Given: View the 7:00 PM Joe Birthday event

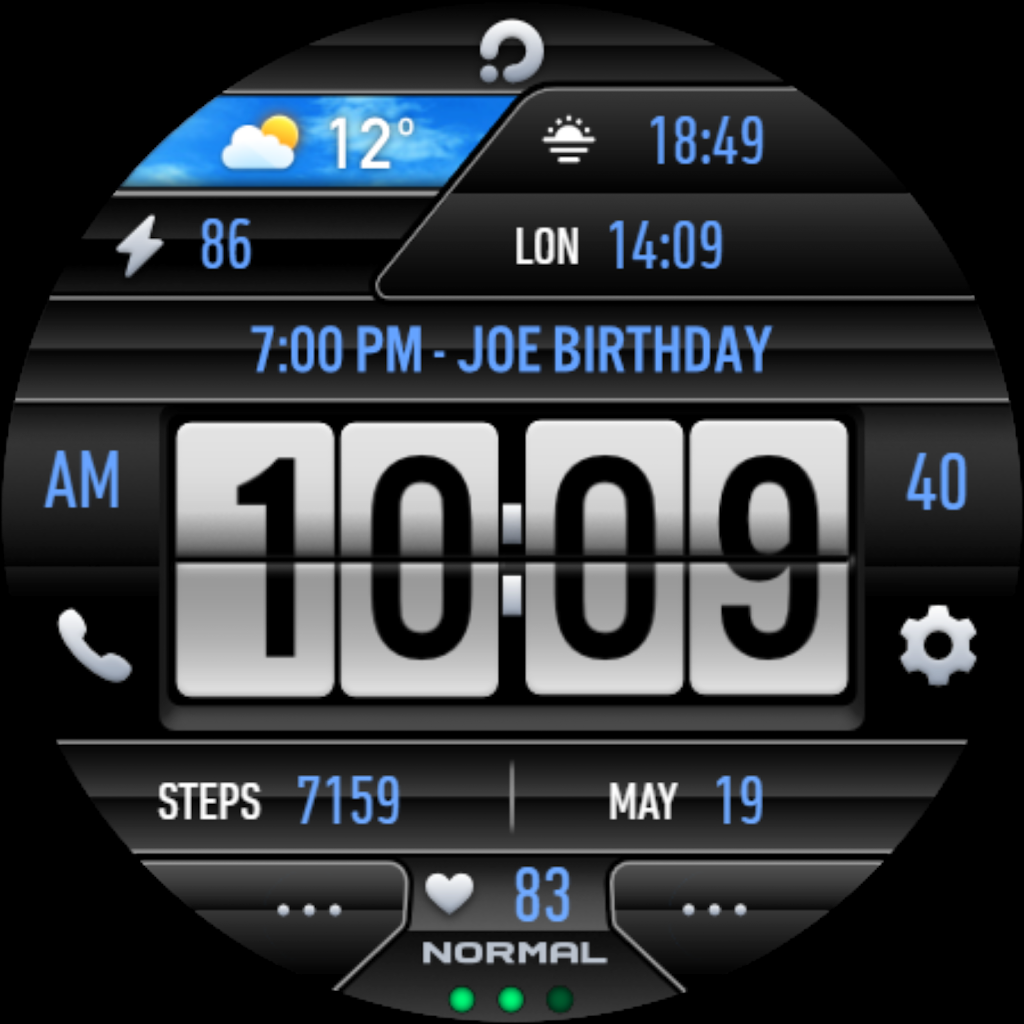Looking at the screenshot, I should click(511, 350).
